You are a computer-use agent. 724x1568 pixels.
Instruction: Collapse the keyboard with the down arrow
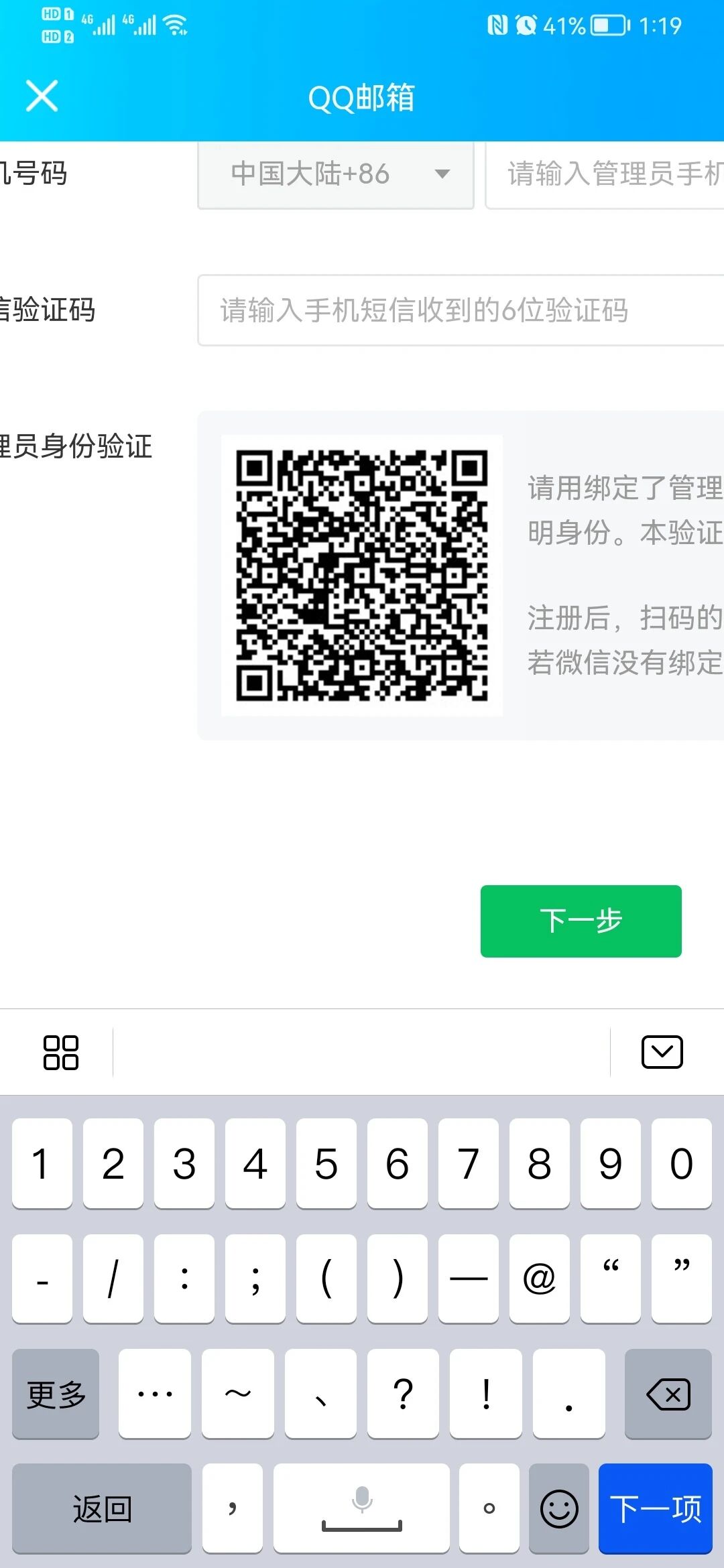pyautogui.click(x=662, y=1051)
